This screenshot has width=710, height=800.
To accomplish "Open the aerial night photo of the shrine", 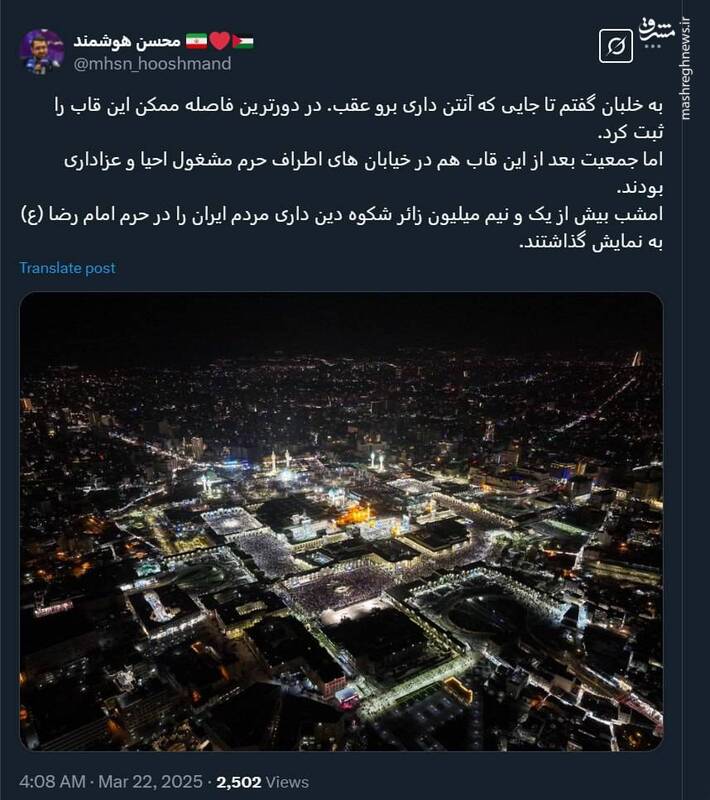I will click(341, 520).
